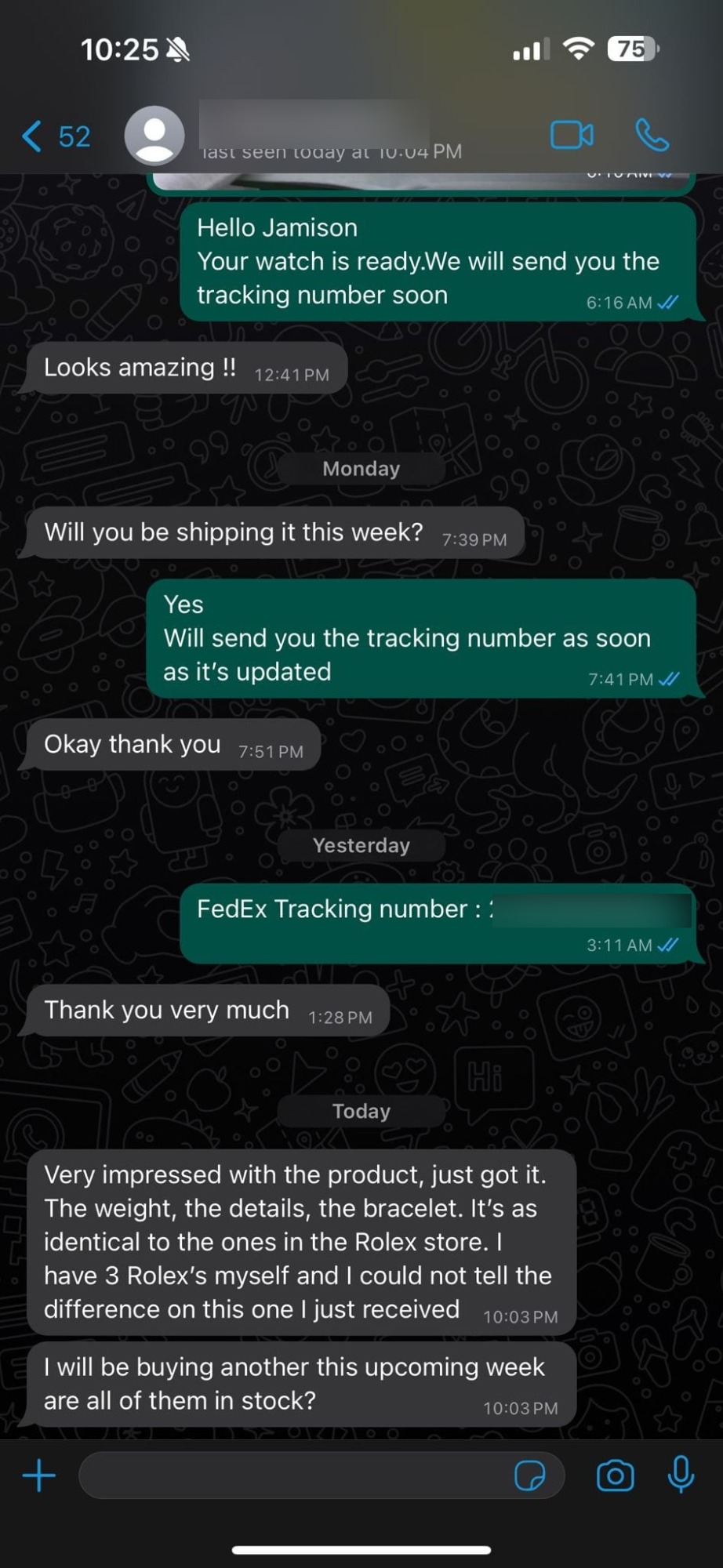Image resolution: width=723 pixels, height=1568 pixels.
Task: Open the camera
Action: pyautogui.click(x=616, y=1475)
